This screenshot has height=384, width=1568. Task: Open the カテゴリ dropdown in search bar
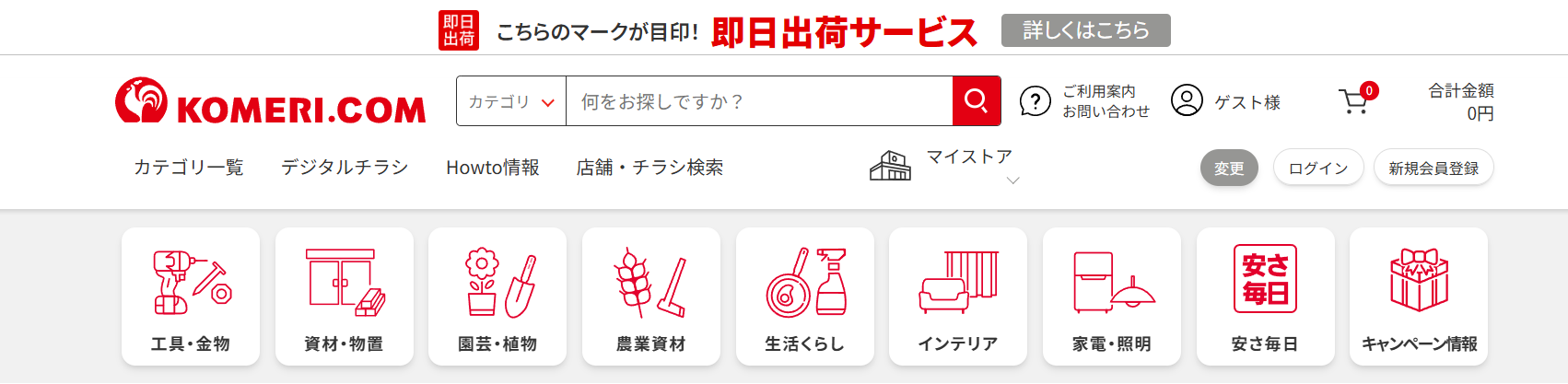[x=511, y=101]
